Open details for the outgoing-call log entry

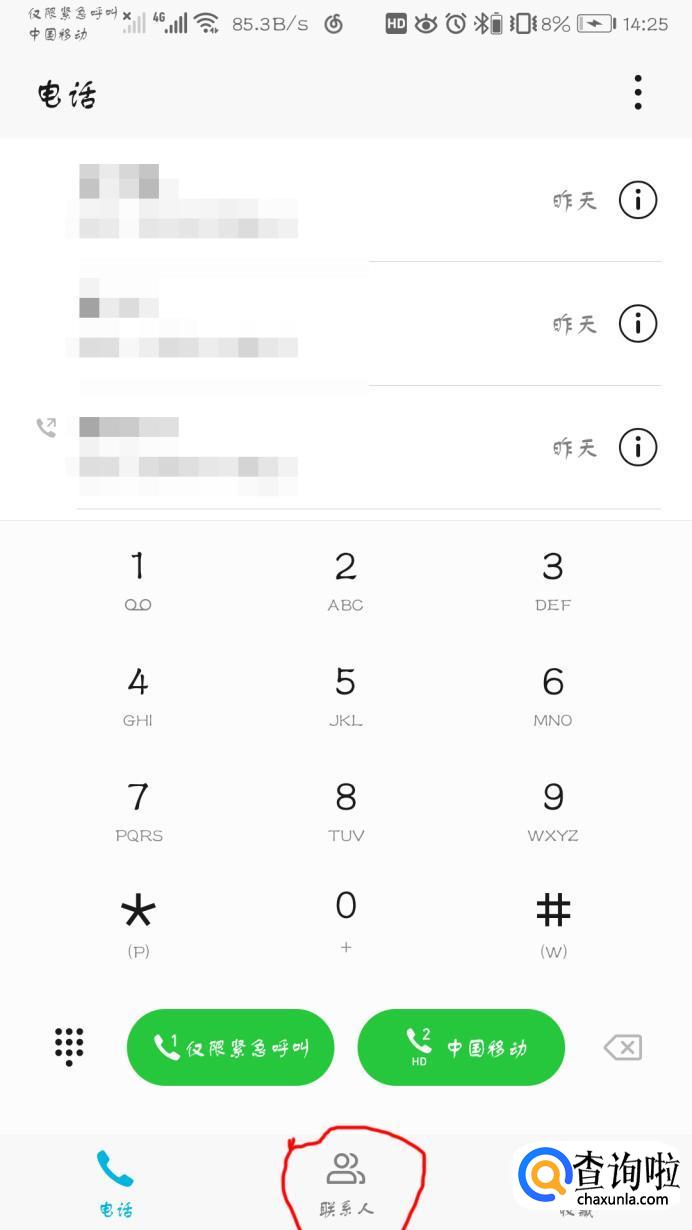pos(638,447)
